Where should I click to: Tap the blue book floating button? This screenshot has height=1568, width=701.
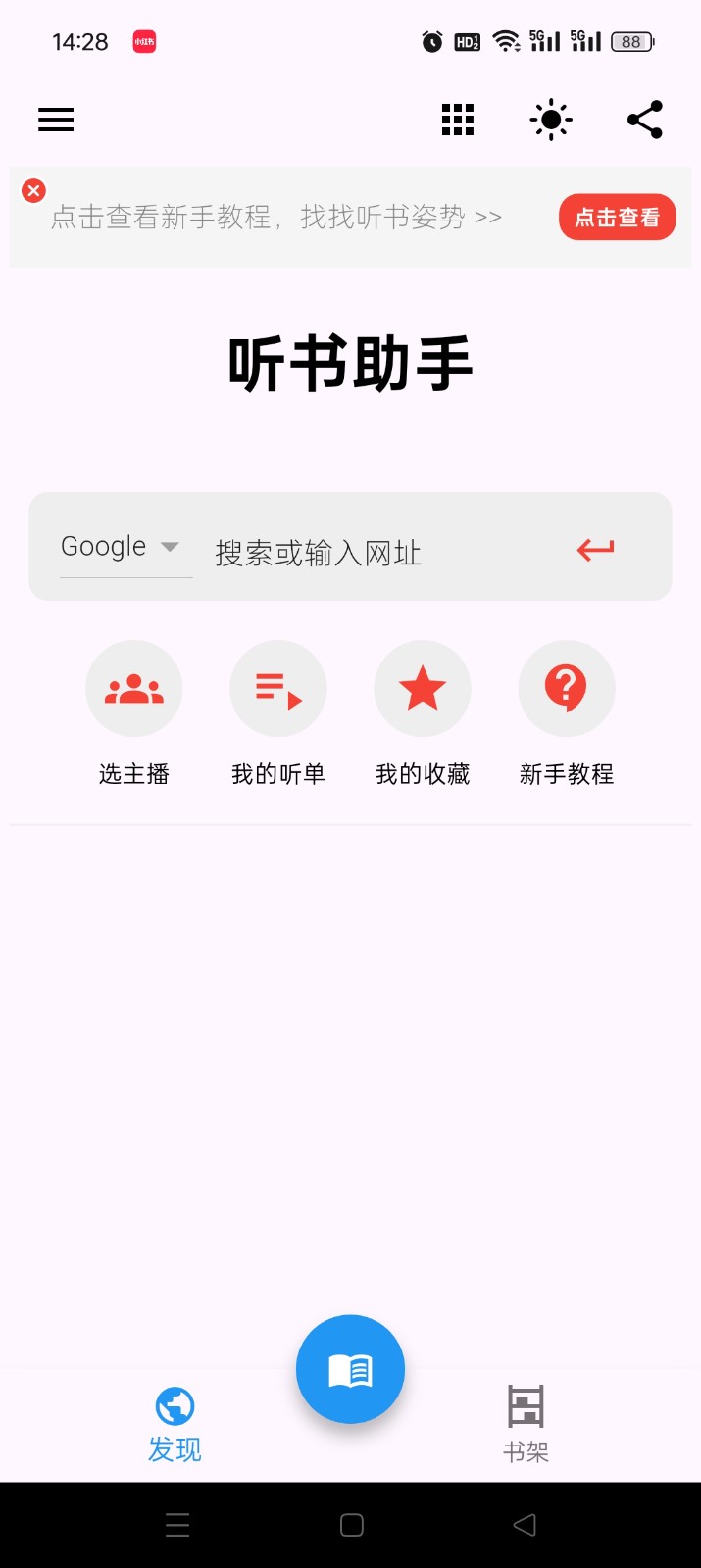pyautogui.click(x=350, y=1369)
